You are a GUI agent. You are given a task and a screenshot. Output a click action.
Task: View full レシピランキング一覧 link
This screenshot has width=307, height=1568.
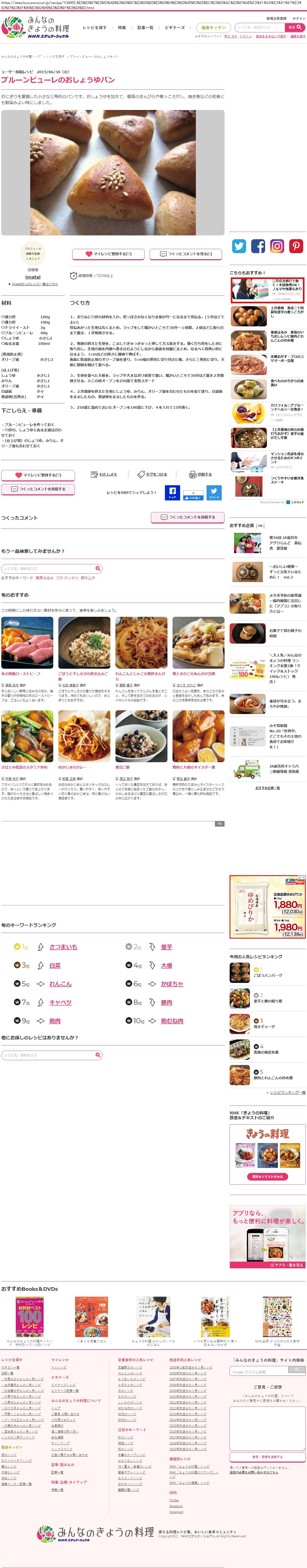pos(287,1093)
